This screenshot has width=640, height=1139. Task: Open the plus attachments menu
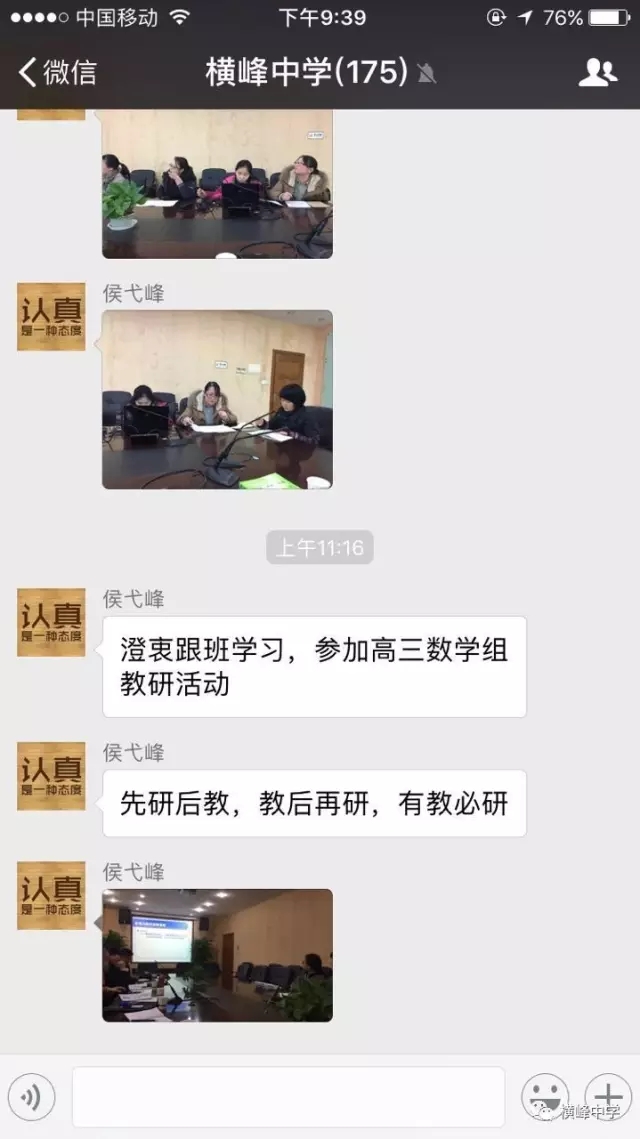point(608,1097)
